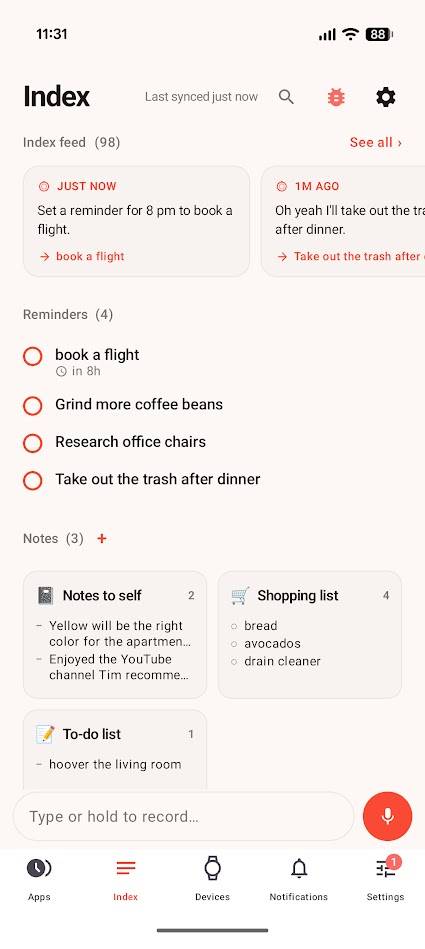Viewport: 425px width, 949px height.
Task: Complete the 'Research office chairs' reminder
Action: [x=33, y=443]
